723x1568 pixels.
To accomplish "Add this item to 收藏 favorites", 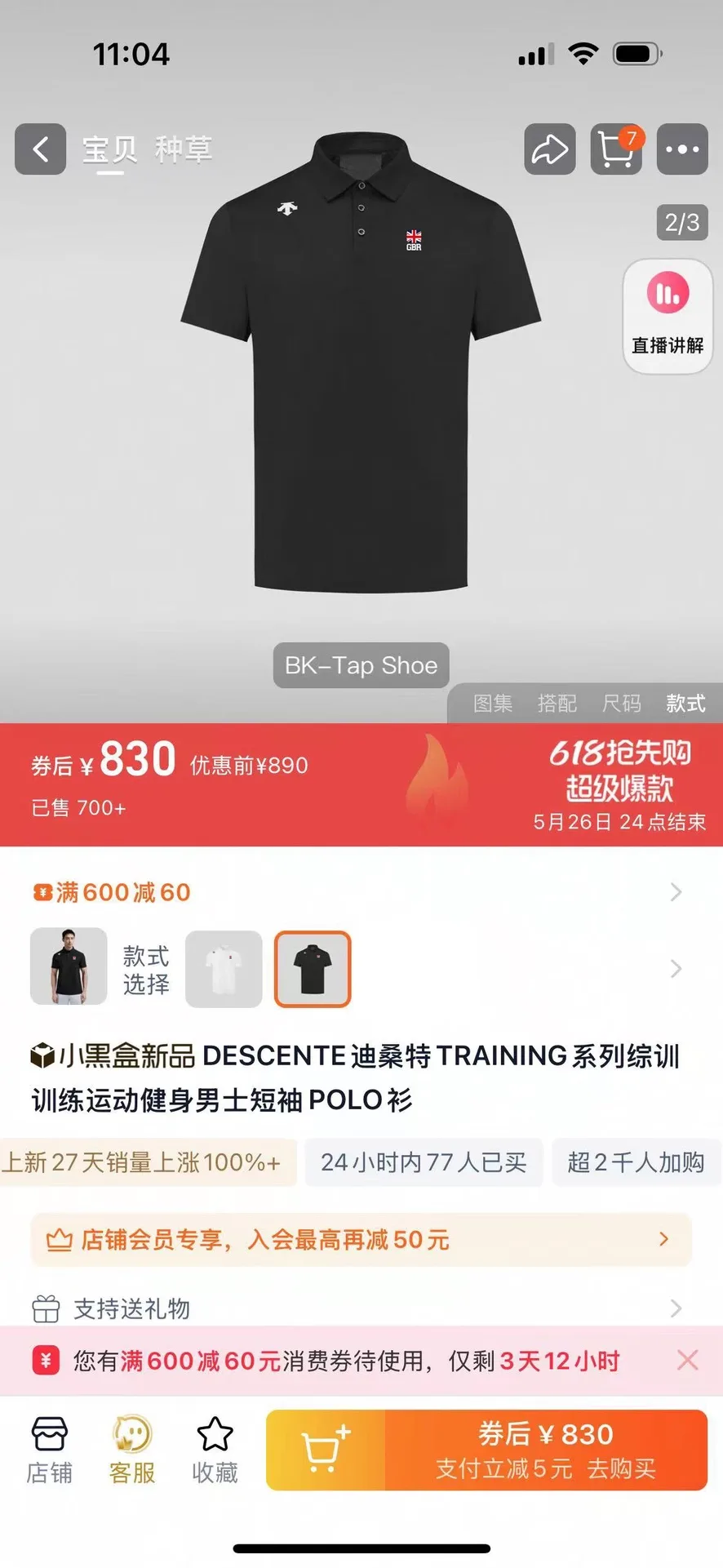I will pos(215,1450).
